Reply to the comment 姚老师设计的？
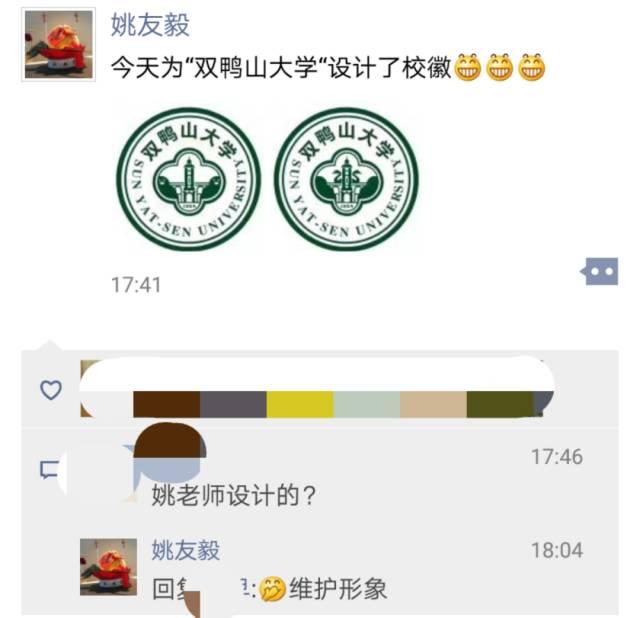 point(234,494)
